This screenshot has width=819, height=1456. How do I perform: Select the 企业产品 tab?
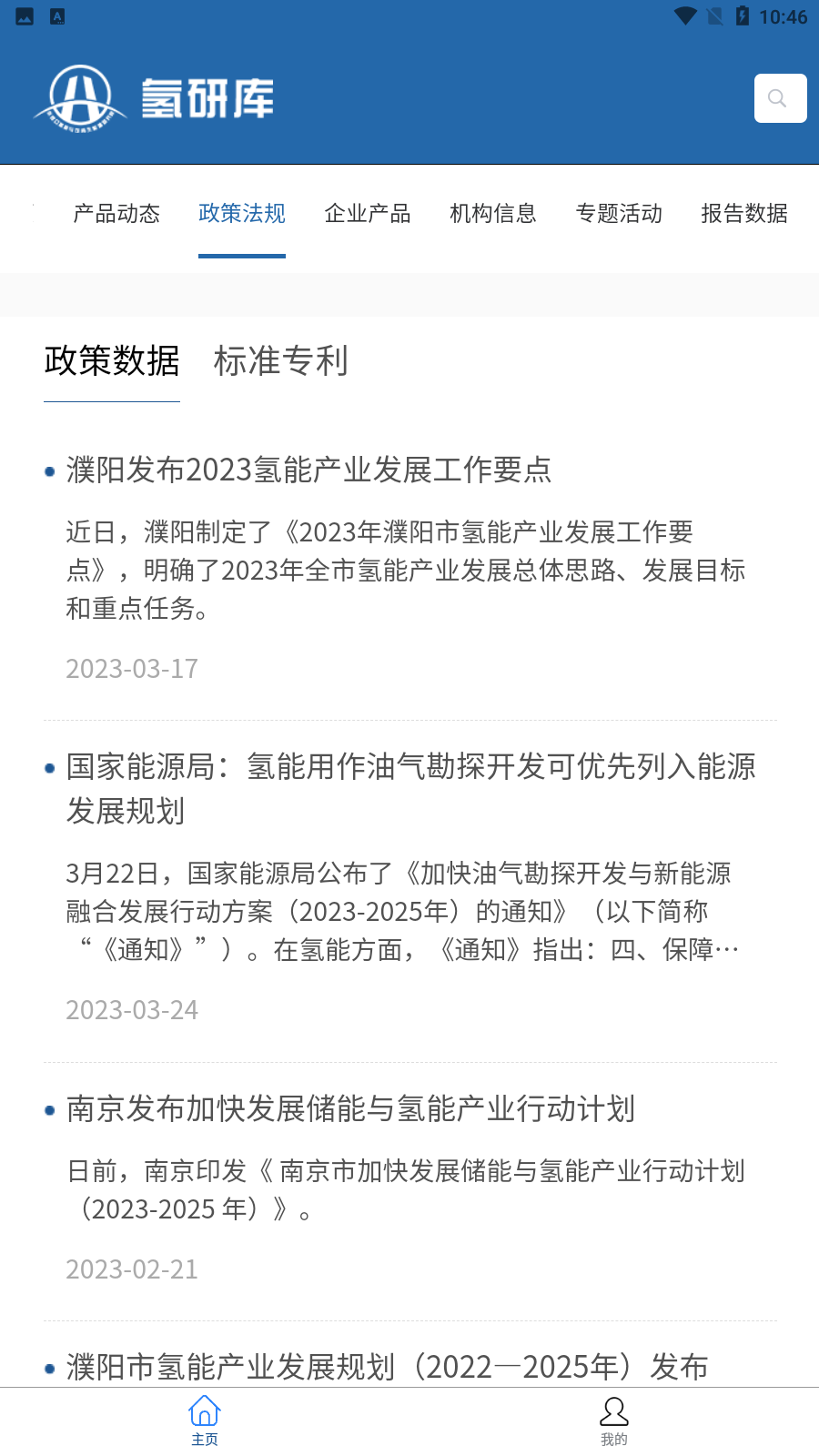point(368,214)
